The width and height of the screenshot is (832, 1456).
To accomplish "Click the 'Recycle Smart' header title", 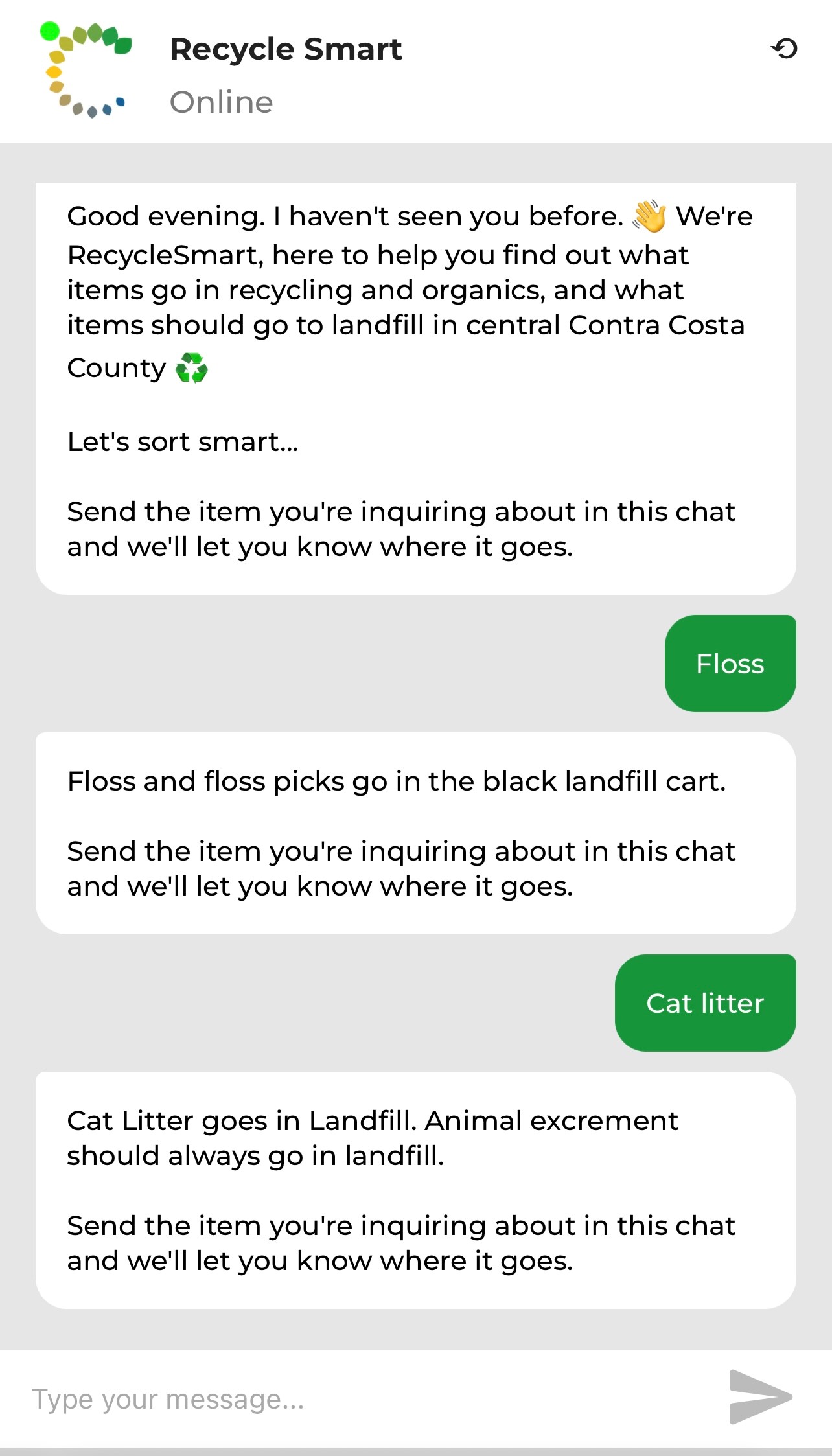I will (287, 49).
